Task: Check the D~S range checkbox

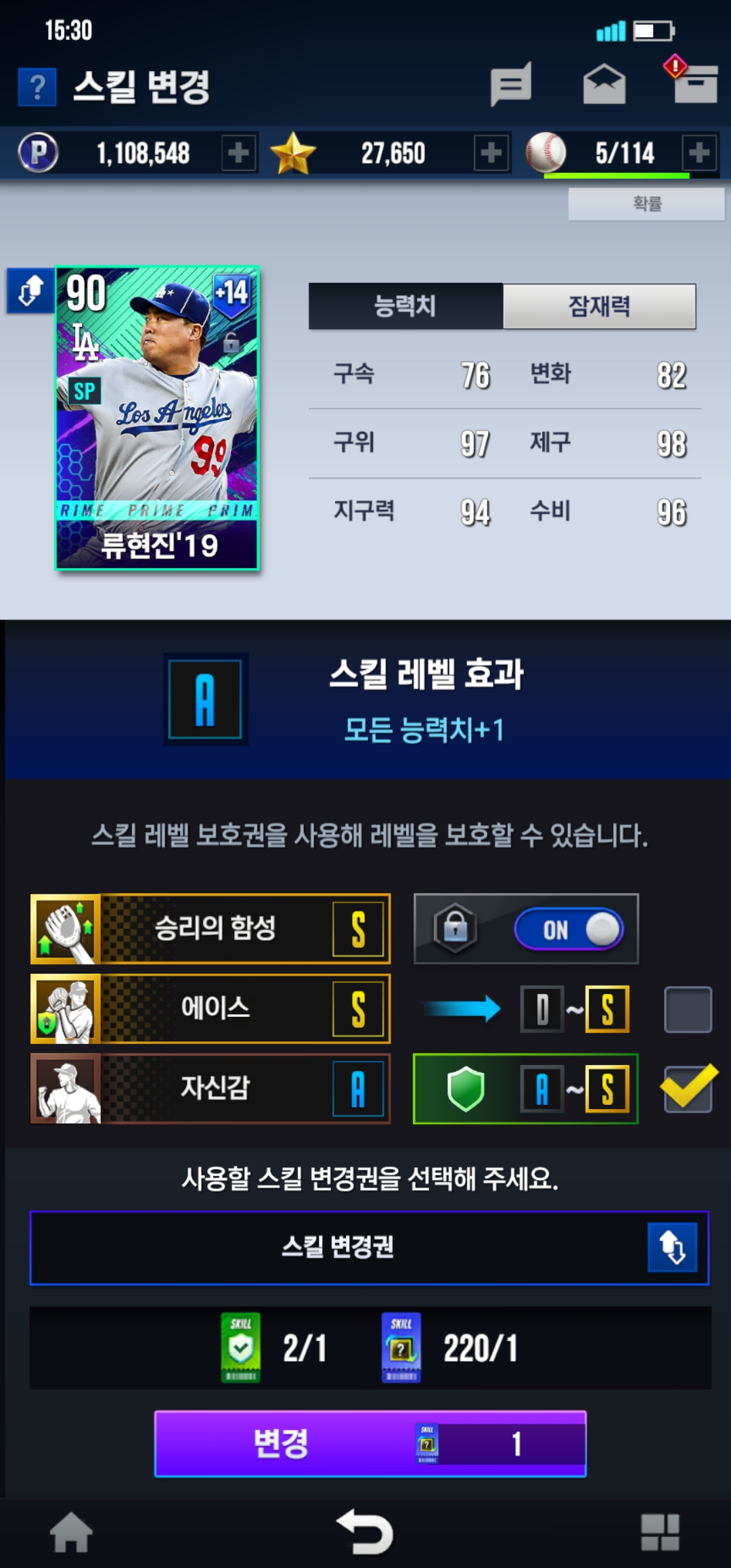Action: (x=687, y=1009)
